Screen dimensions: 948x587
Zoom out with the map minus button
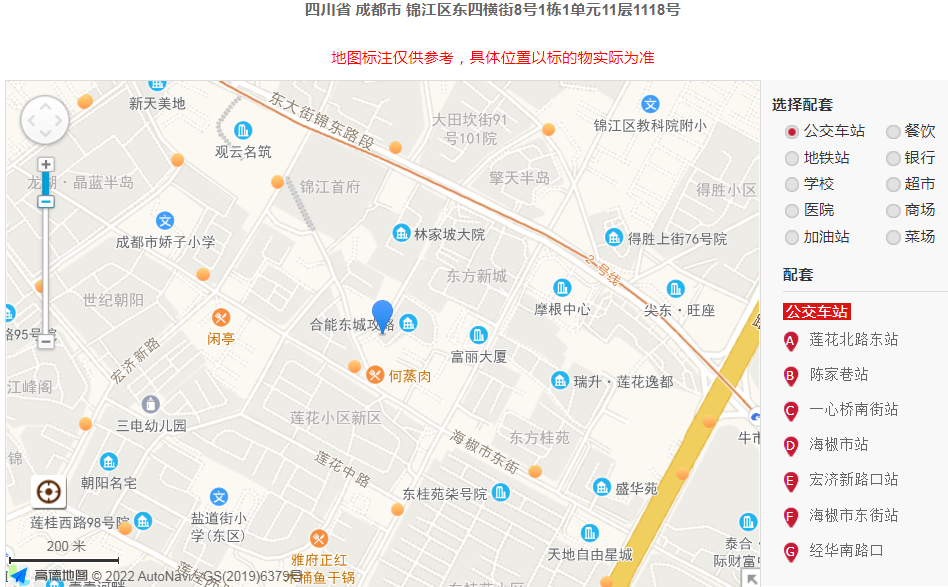(x=46, y=341)
